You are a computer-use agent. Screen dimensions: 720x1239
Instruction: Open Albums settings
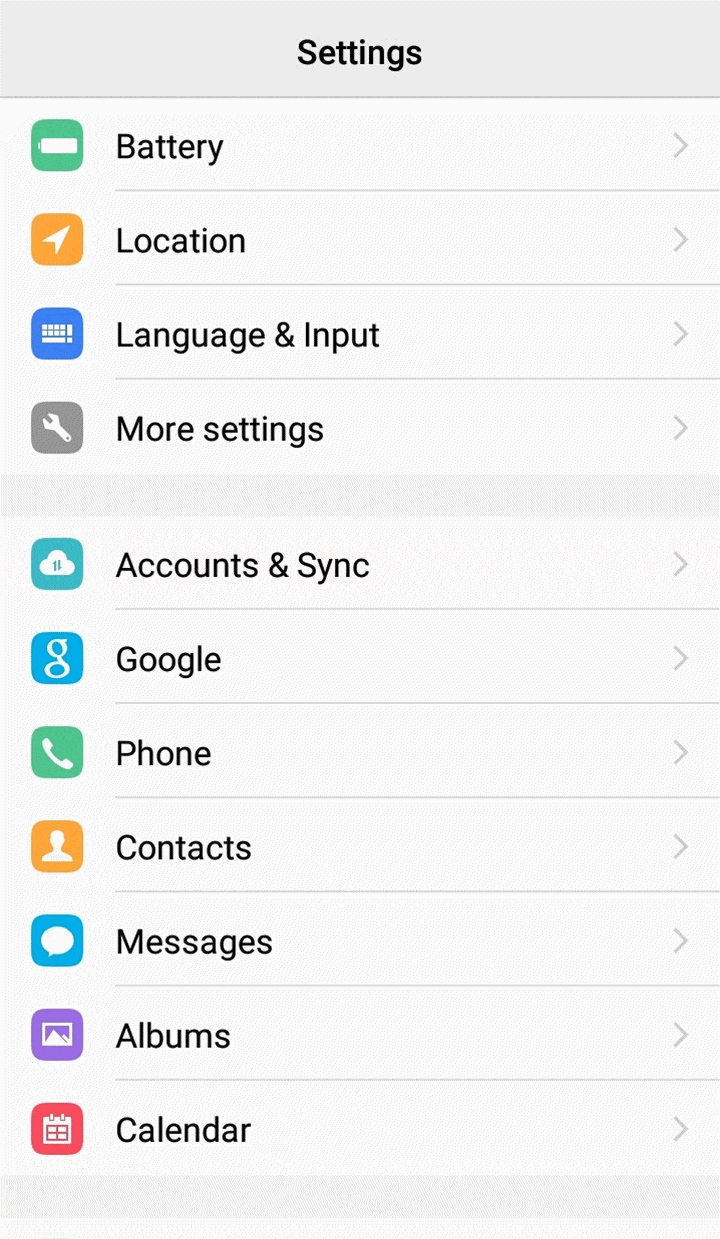360,1034
